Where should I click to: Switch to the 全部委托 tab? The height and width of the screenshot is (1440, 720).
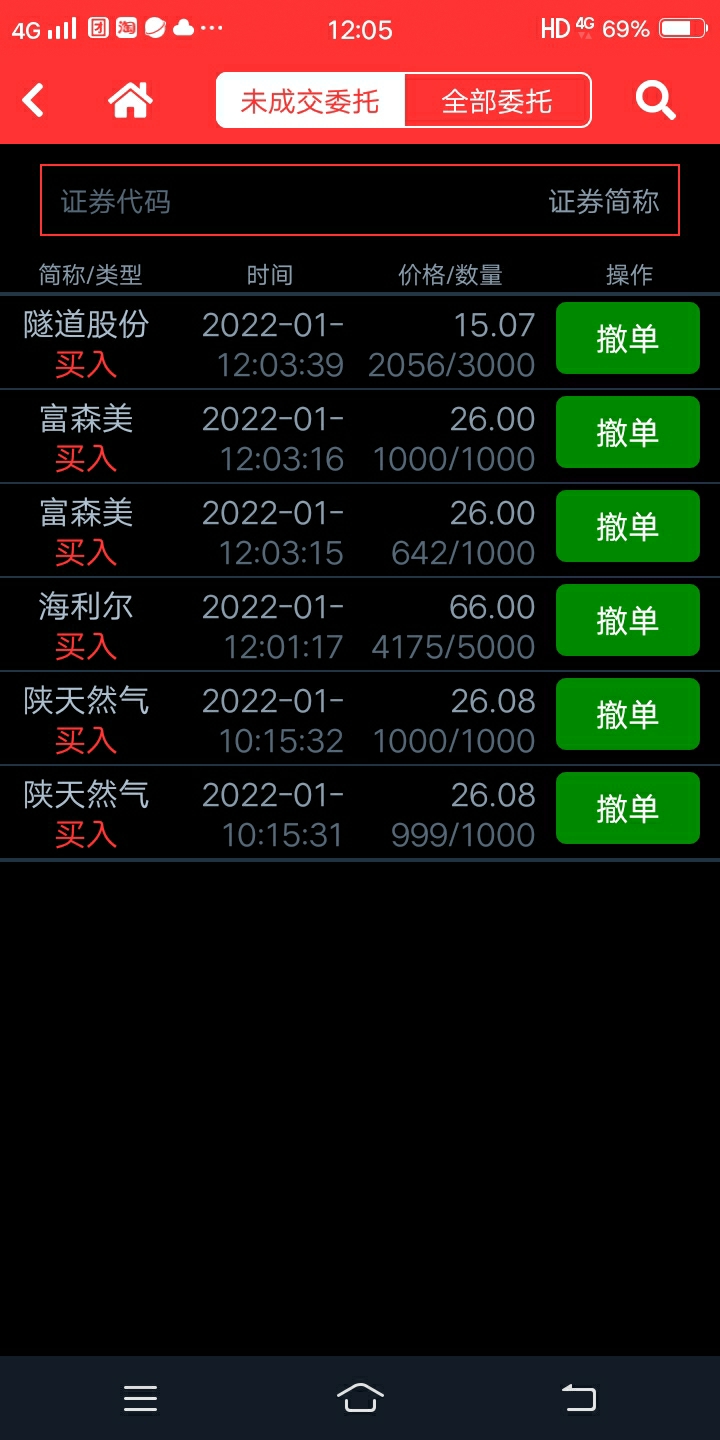coord(497,100)
